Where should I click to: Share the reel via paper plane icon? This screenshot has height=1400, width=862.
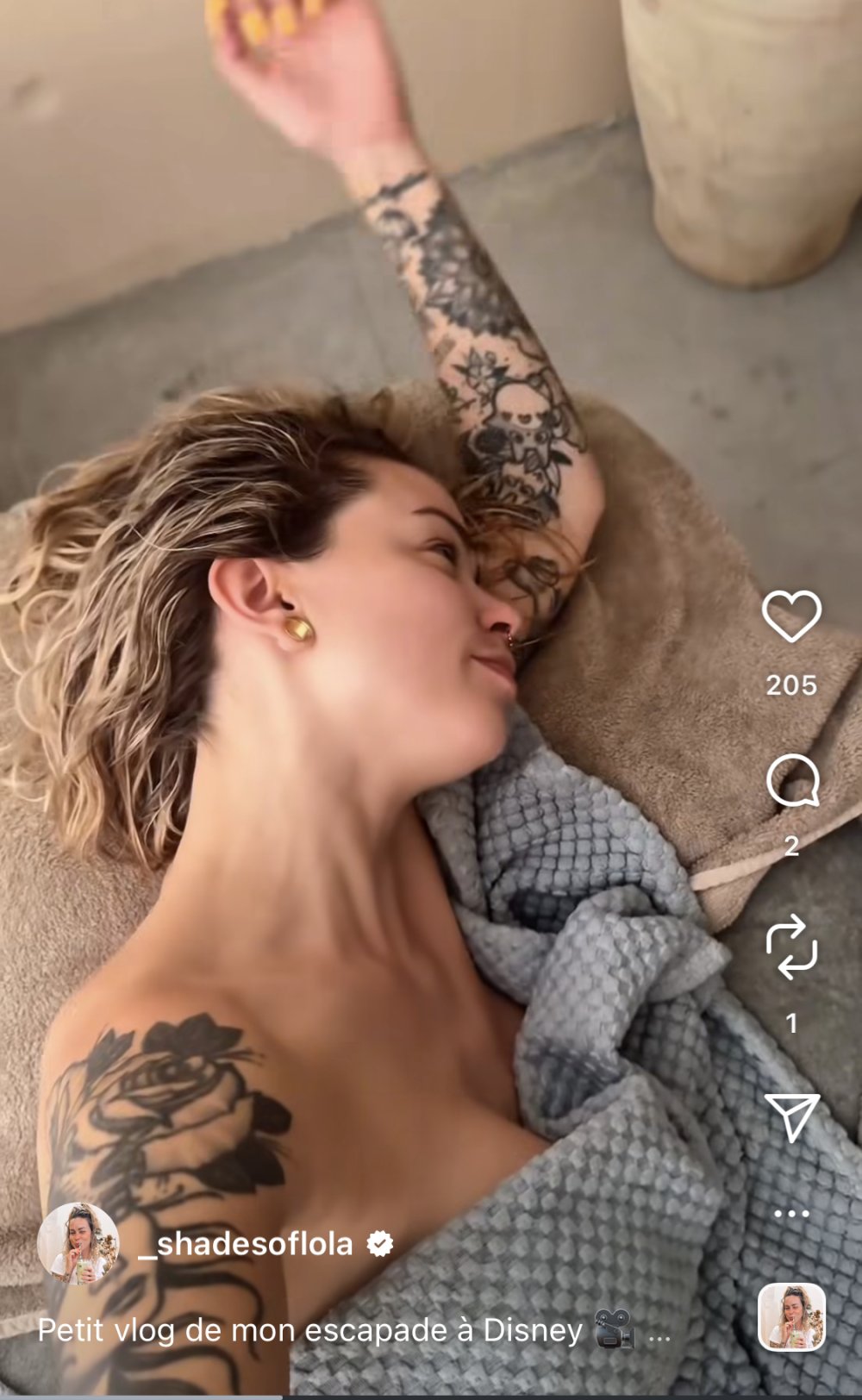791,1117
